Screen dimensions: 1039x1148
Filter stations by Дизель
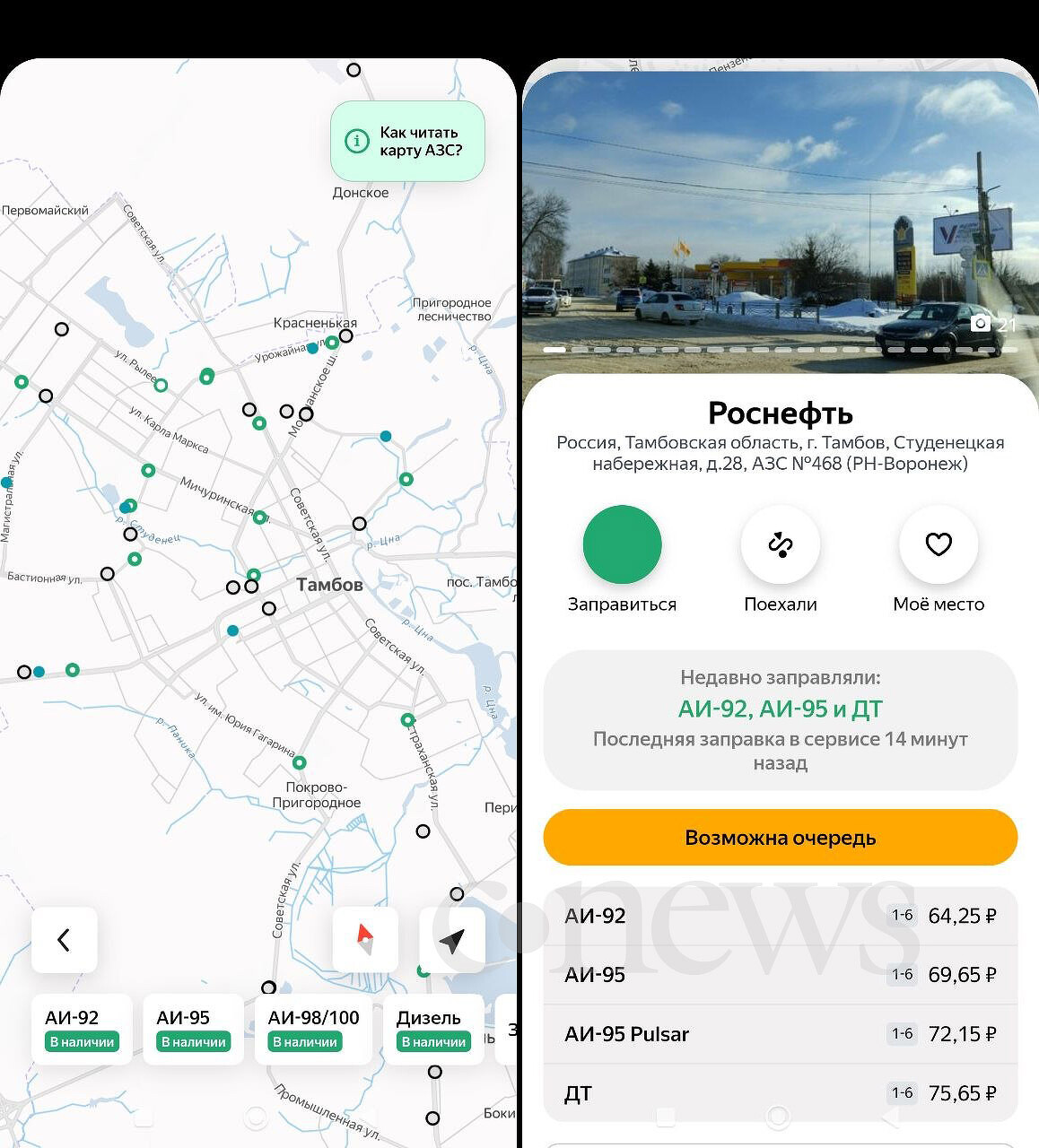pos(434,1029)
